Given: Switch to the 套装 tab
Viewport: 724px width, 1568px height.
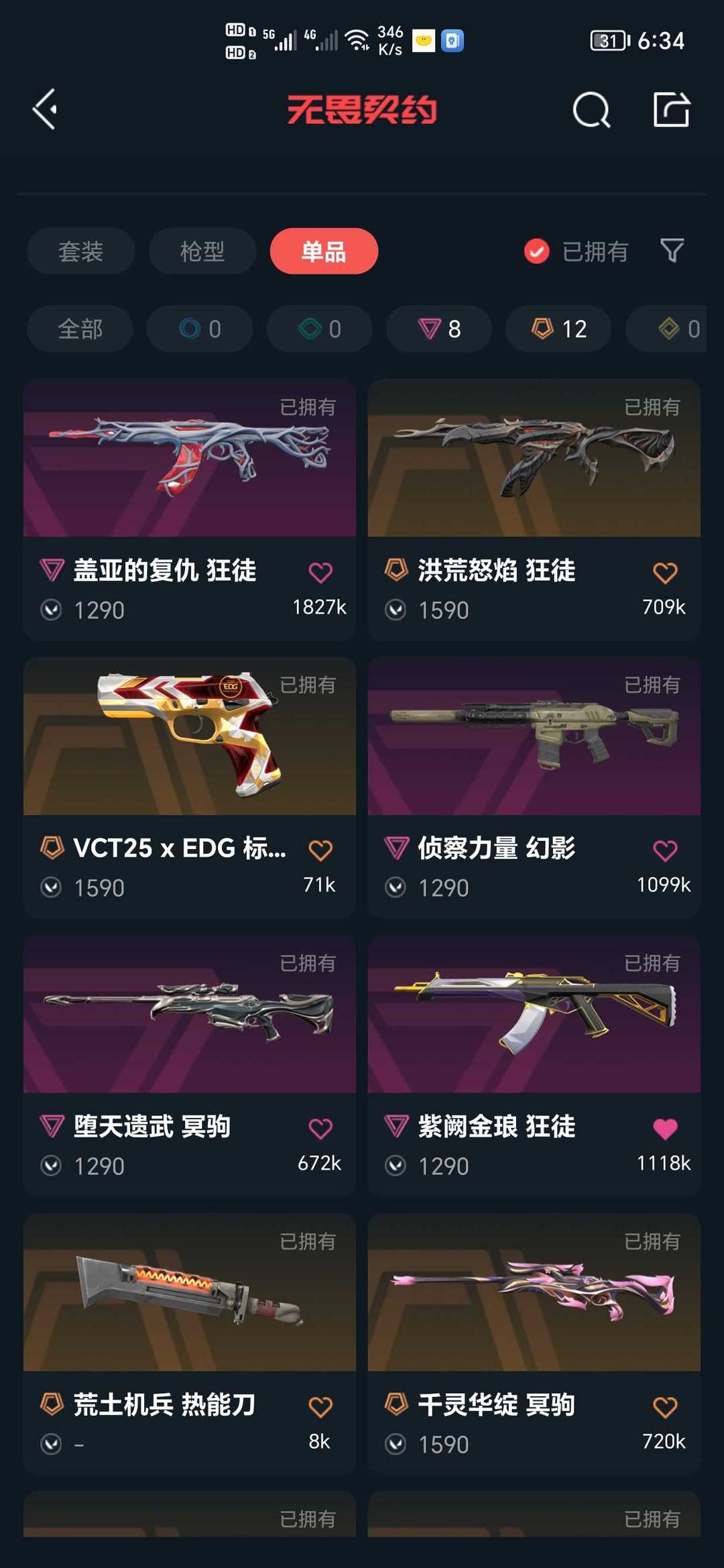Looking at the screenshot, I should 81,251.
